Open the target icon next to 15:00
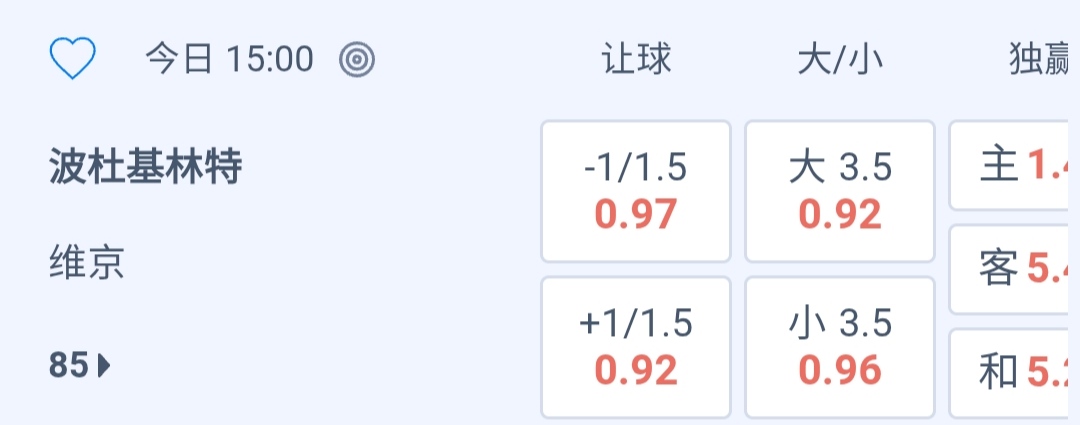 click(357, 60)
